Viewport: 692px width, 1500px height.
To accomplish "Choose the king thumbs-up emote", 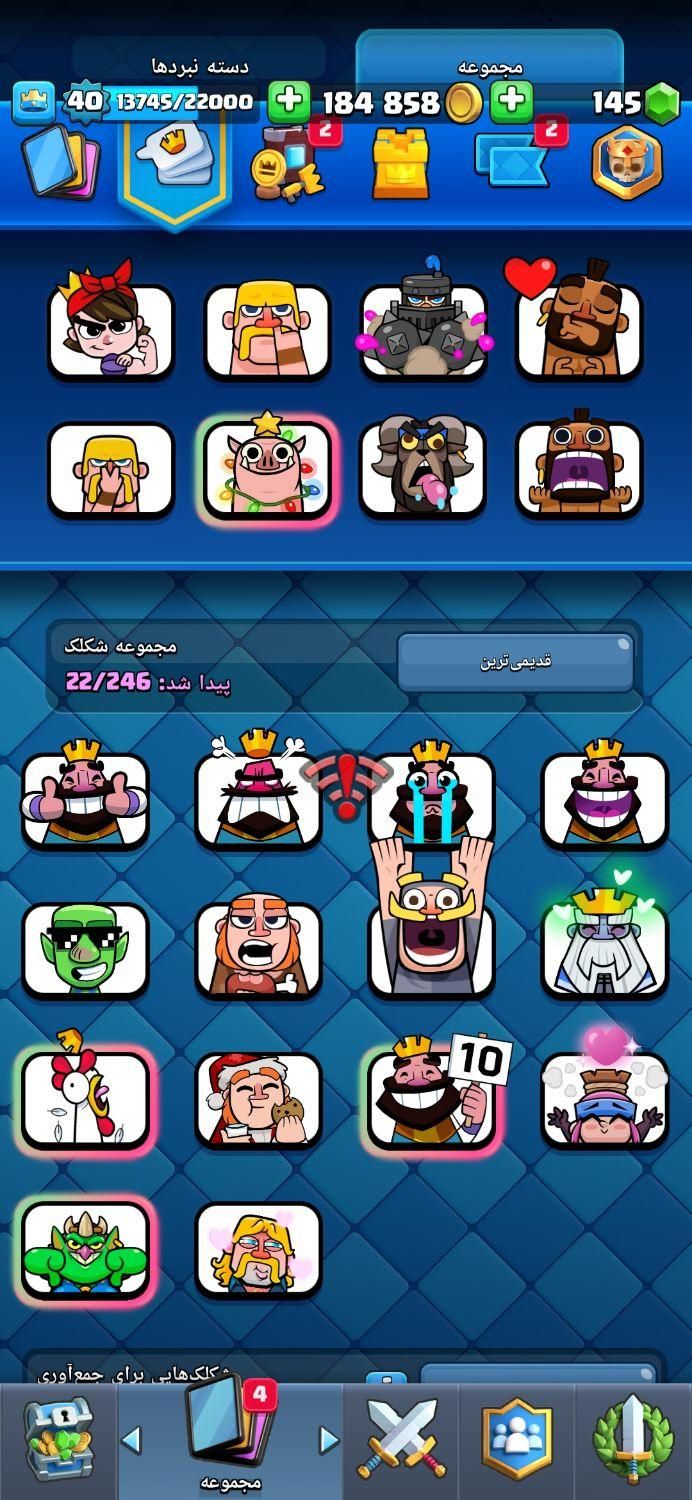I will click(85, 800).
